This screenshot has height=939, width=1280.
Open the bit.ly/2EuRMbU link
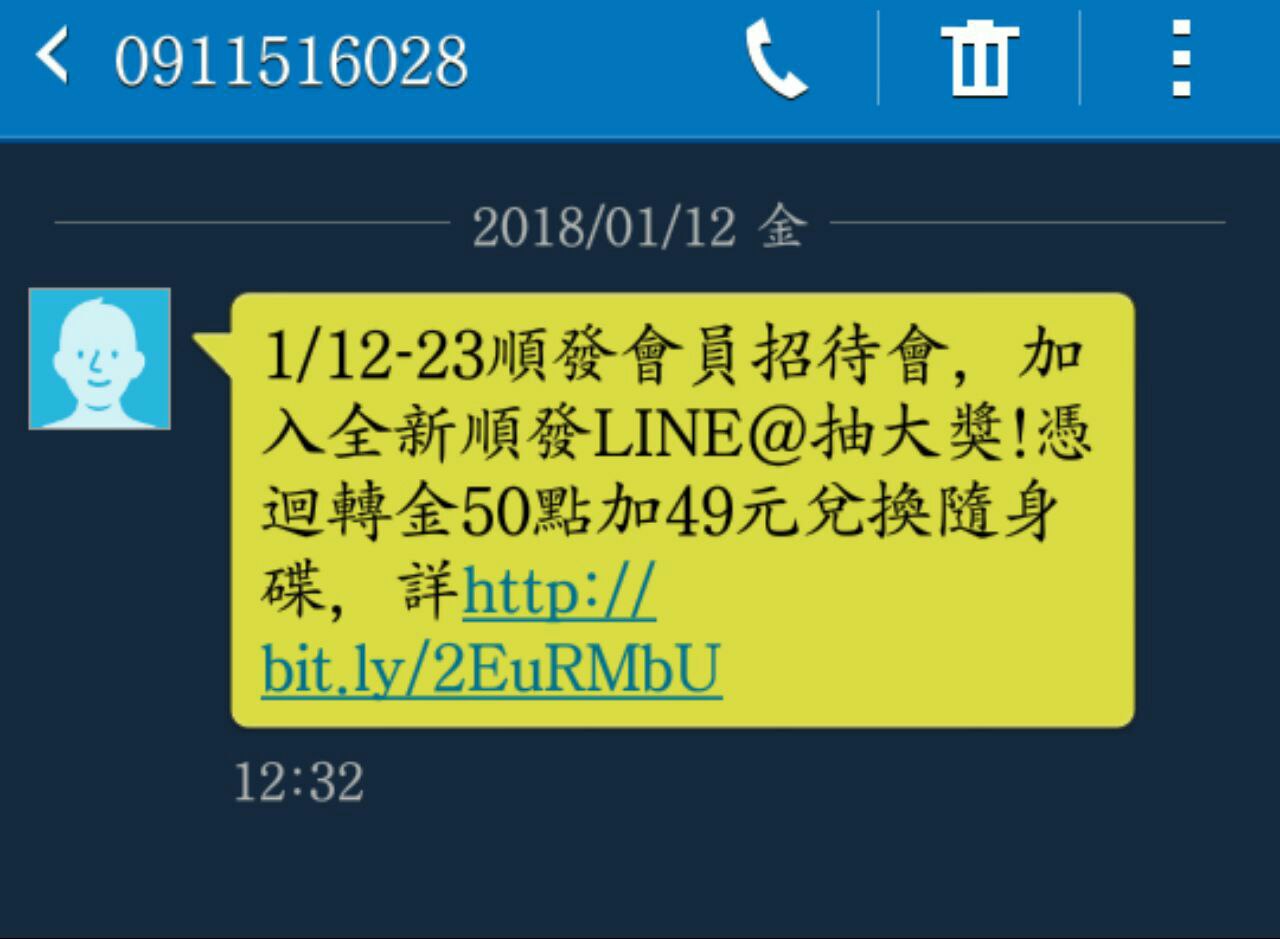tap(491, 671)
